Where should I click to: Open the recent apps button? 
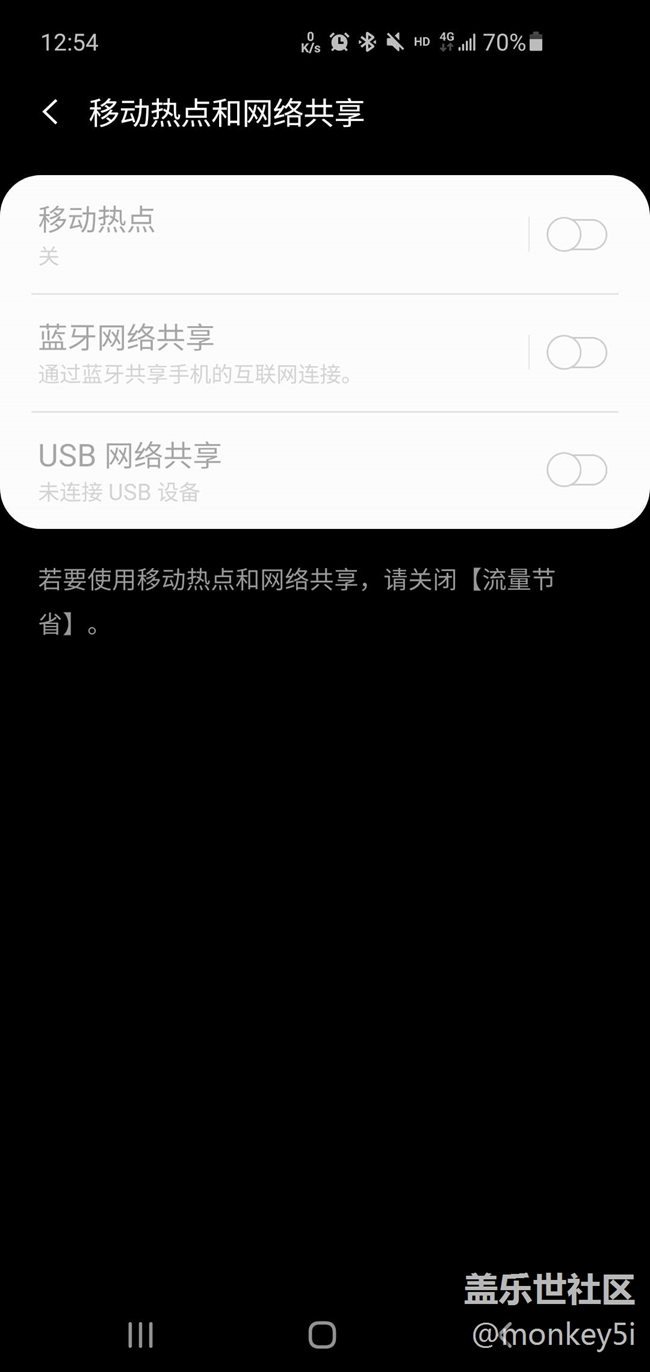click(x=140, y=1334)
